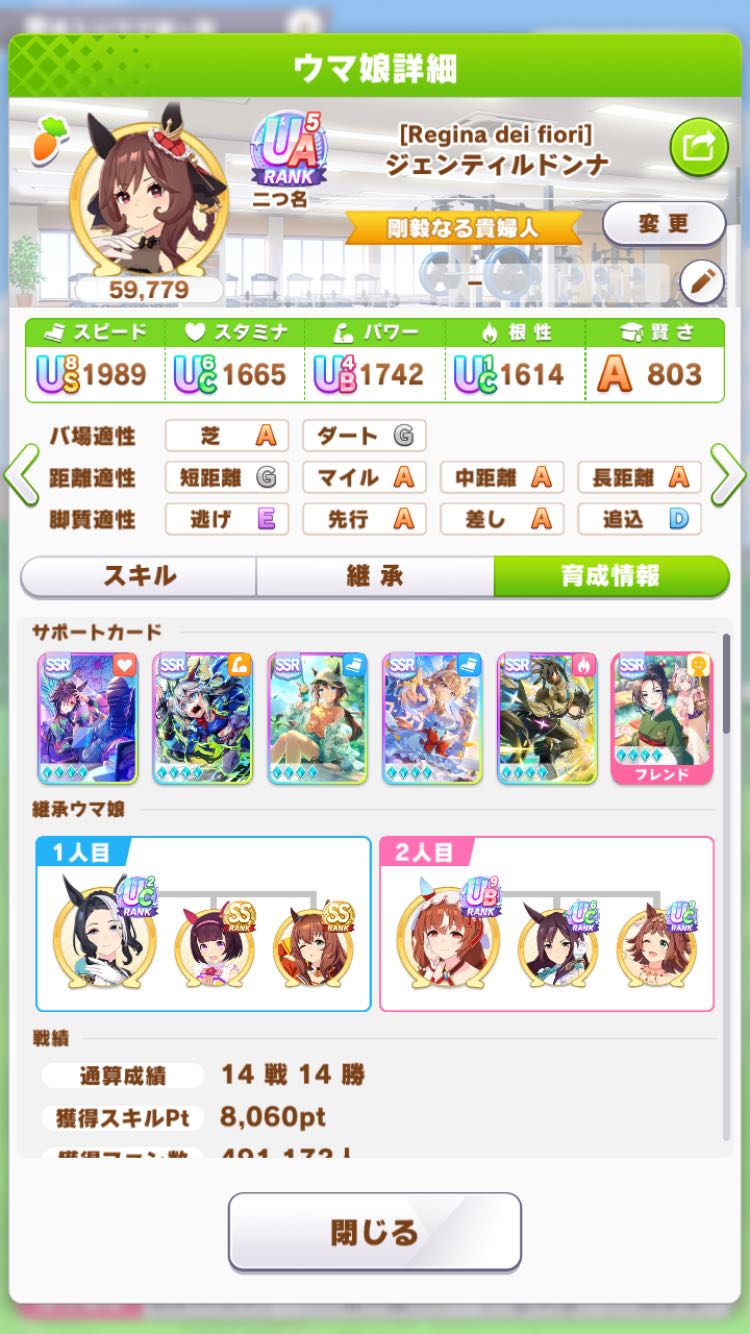Switch to the スキル tab
The width and height of the screenshot is (750, 1334).
tap(139, 576)
